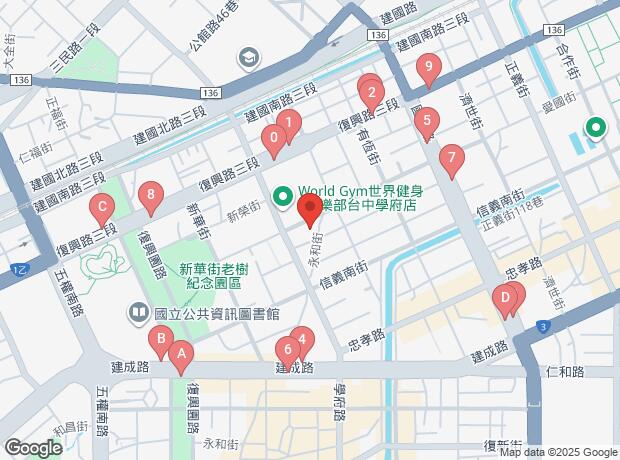Tap the marker labeled B
The image size is (620, 460).
click(x=159, y=341)
